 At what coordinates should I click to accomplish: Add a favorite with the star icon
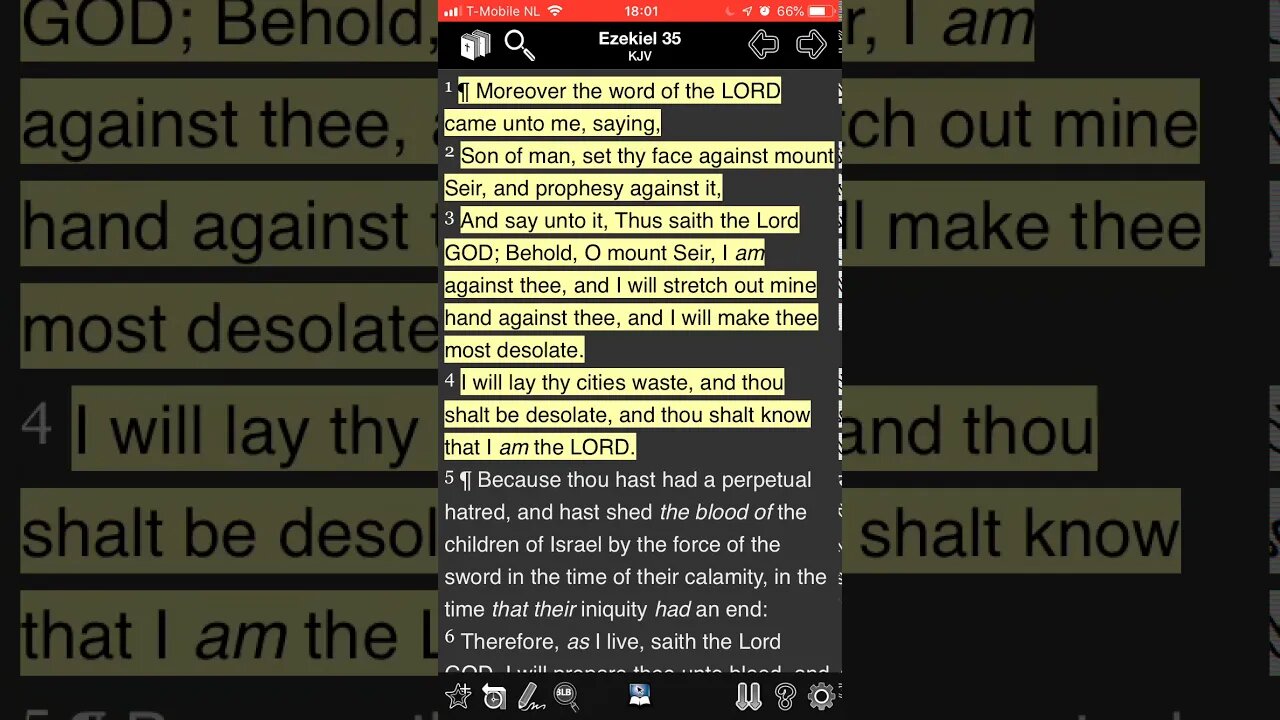(x=458, y=696)
